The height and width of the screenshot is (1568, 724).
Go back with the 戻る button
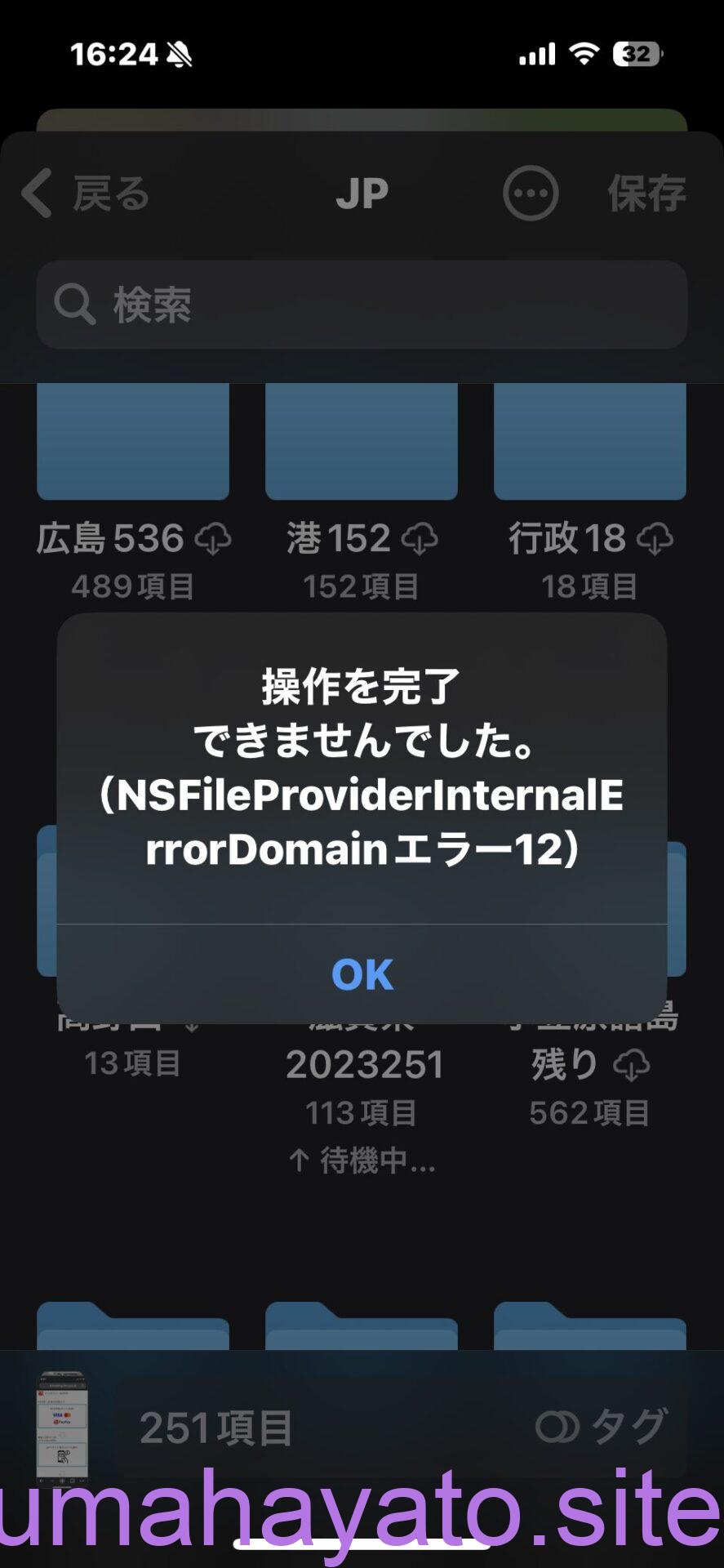(x=87, y=194)
